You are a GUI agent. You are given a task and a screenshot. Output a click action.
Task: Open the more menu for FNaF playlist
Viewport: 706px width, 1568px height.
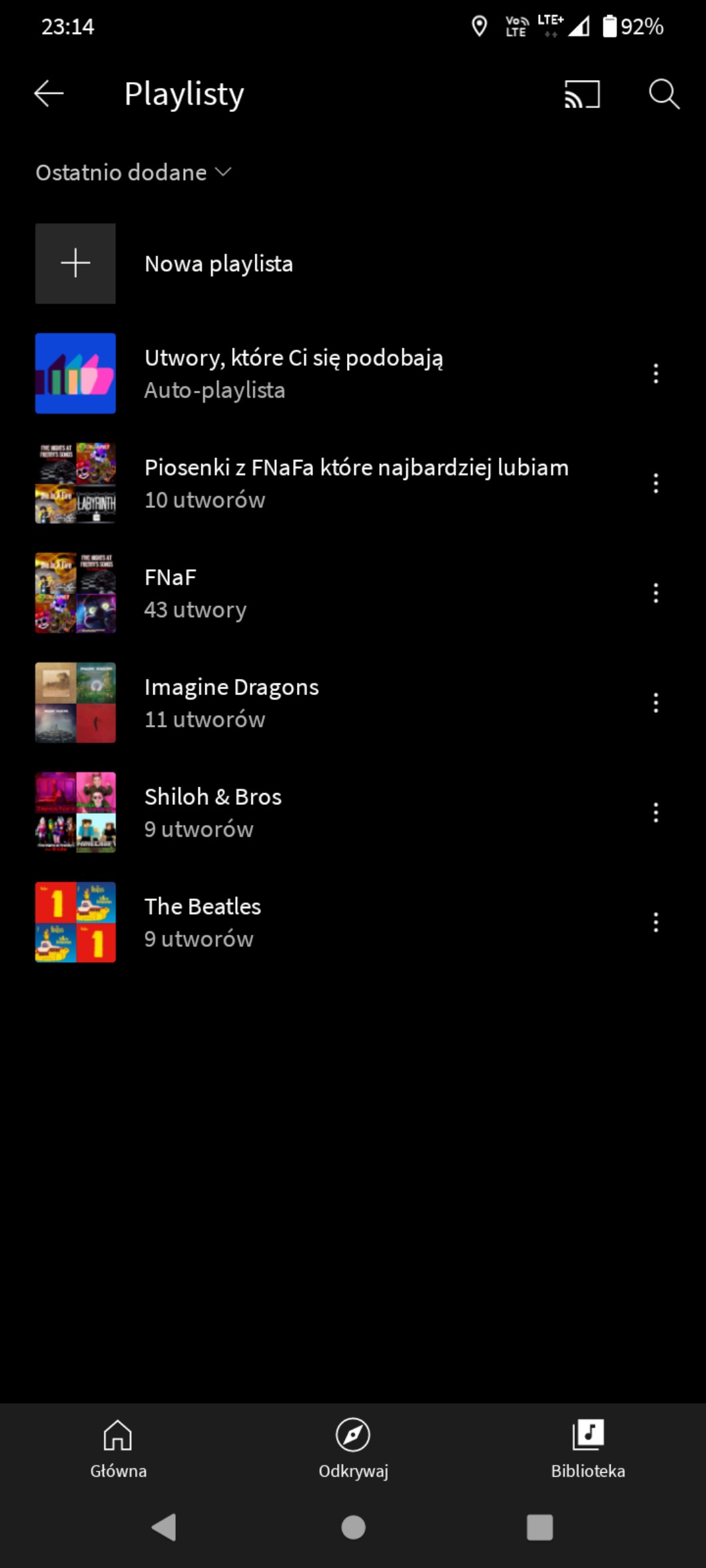click(x=655, y=593)
